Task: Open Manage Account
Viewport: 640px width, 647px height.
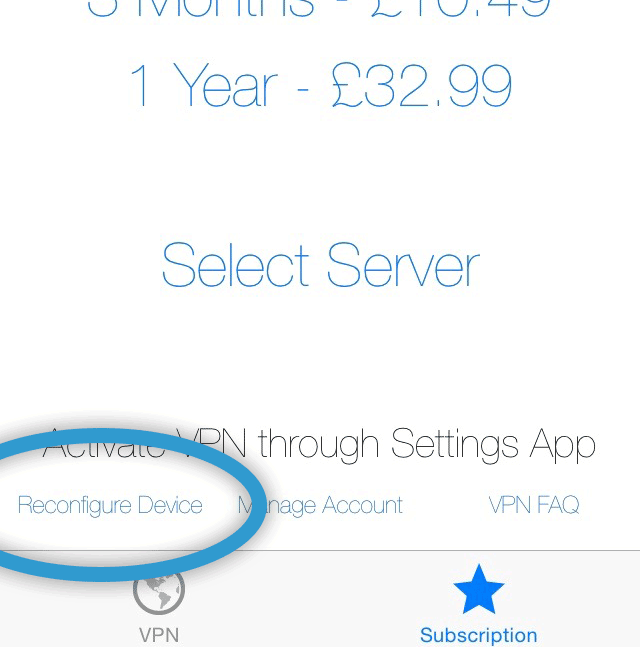Action: (322, 505)
